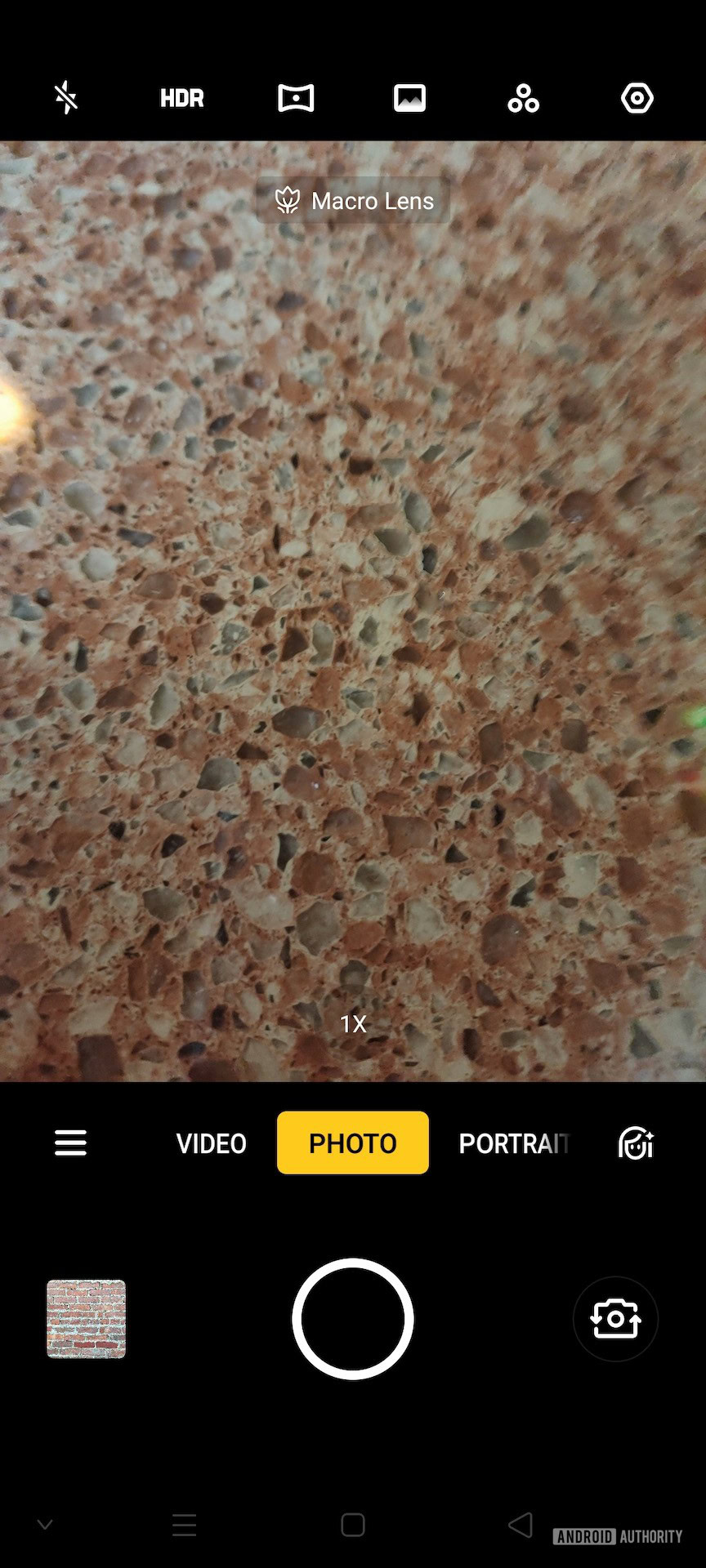Flip to the front camera
Screen dimensions: 706x1568
tap(615, 1319)
